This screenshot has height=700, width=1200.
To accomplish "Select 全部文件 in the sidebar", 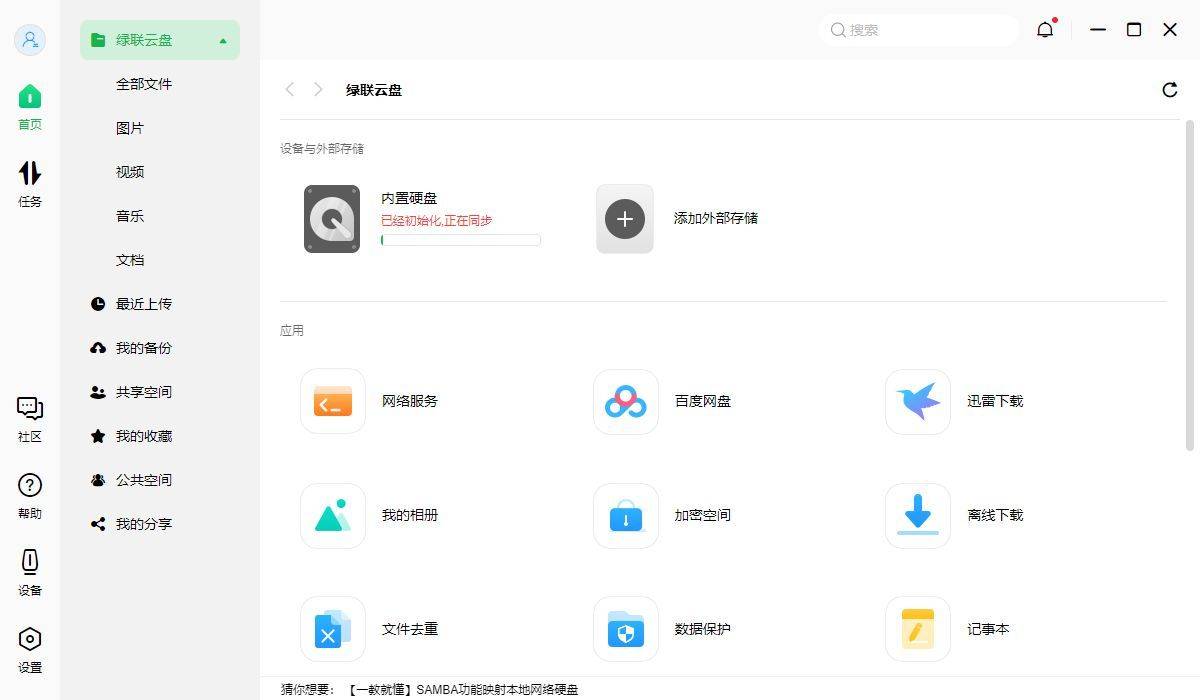I will pos(144,84).
